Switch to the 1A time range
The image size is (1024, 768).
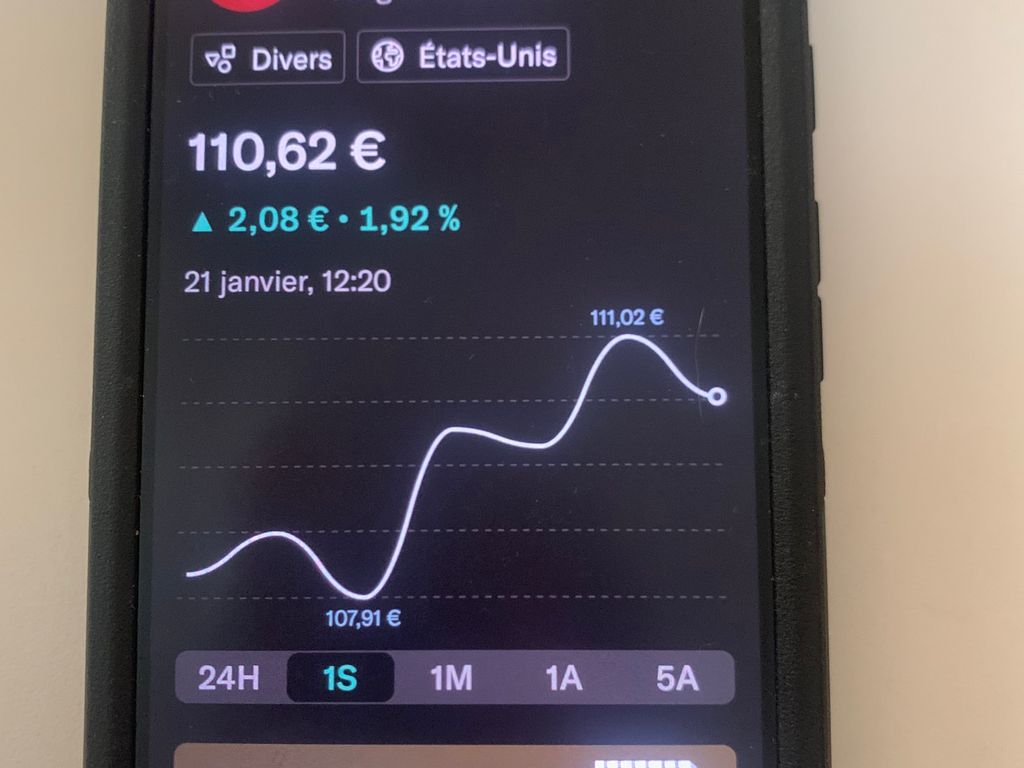pos(564,679)
